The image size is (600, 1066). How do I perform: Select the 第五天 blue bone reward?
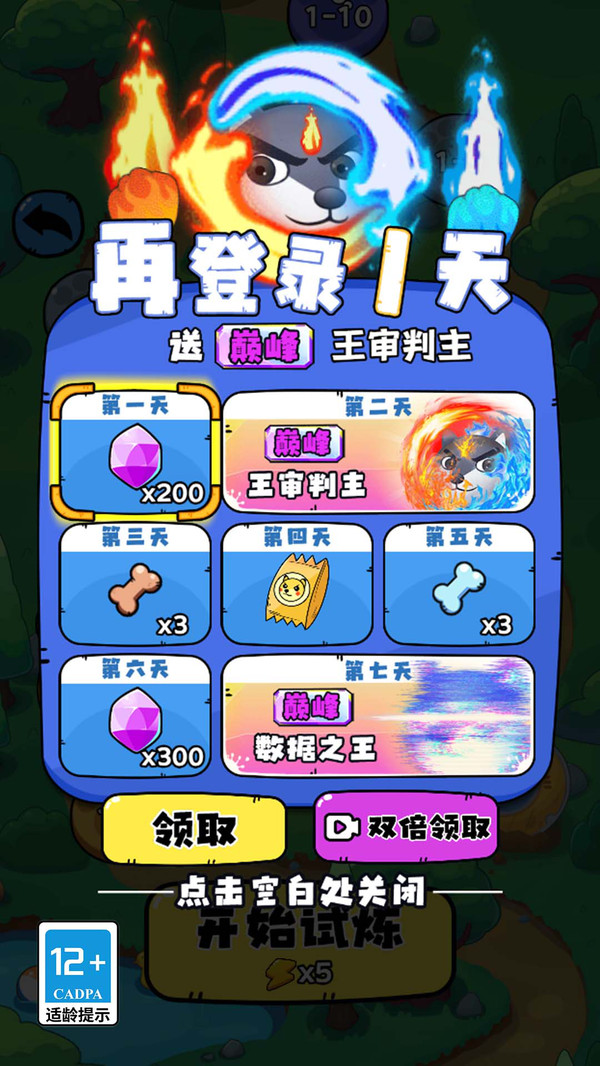pyautogui.click(x=459, y=584)
